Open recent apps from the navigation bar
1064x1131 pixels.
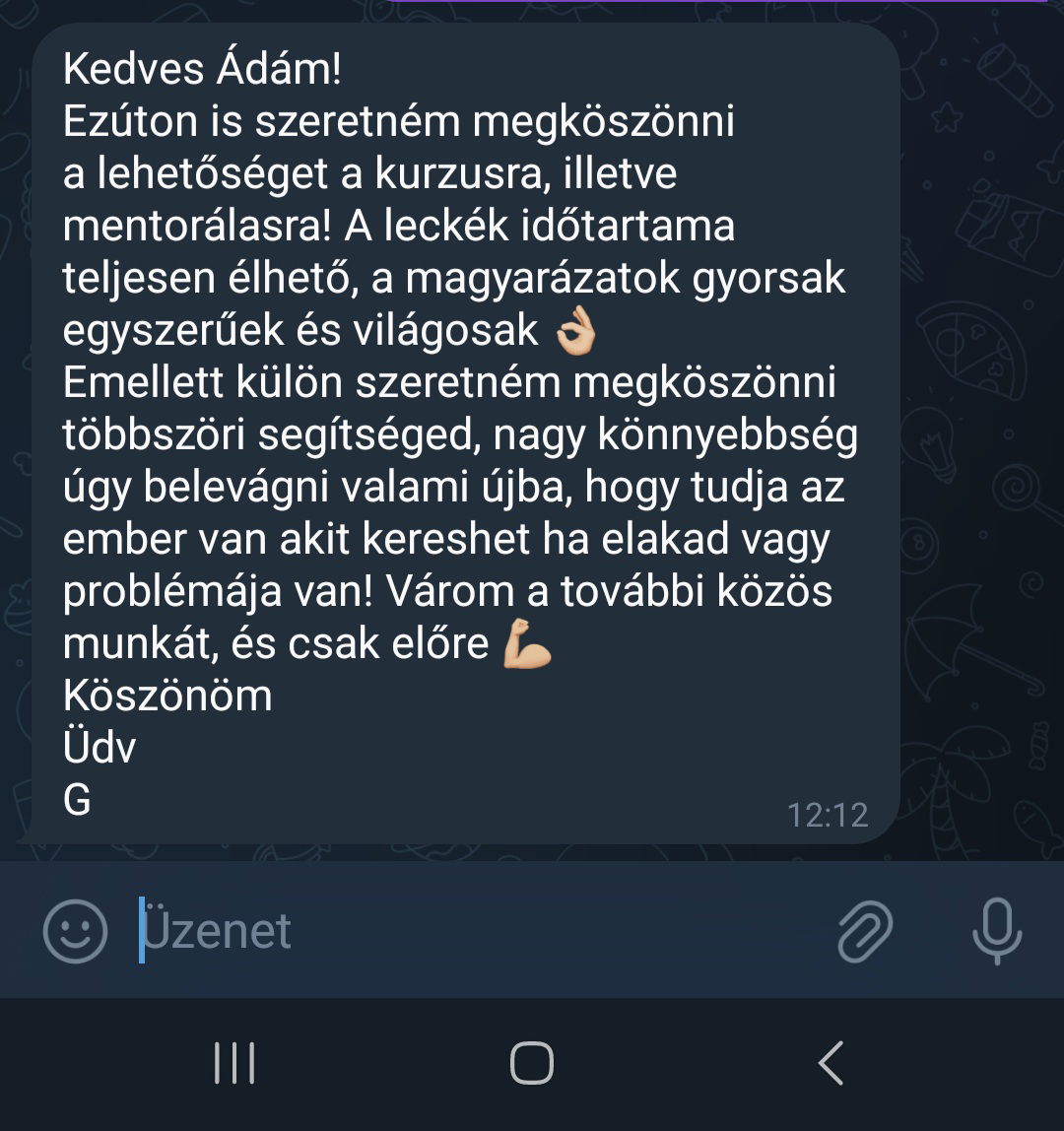pyautogui.click(x=234, y=1064)
